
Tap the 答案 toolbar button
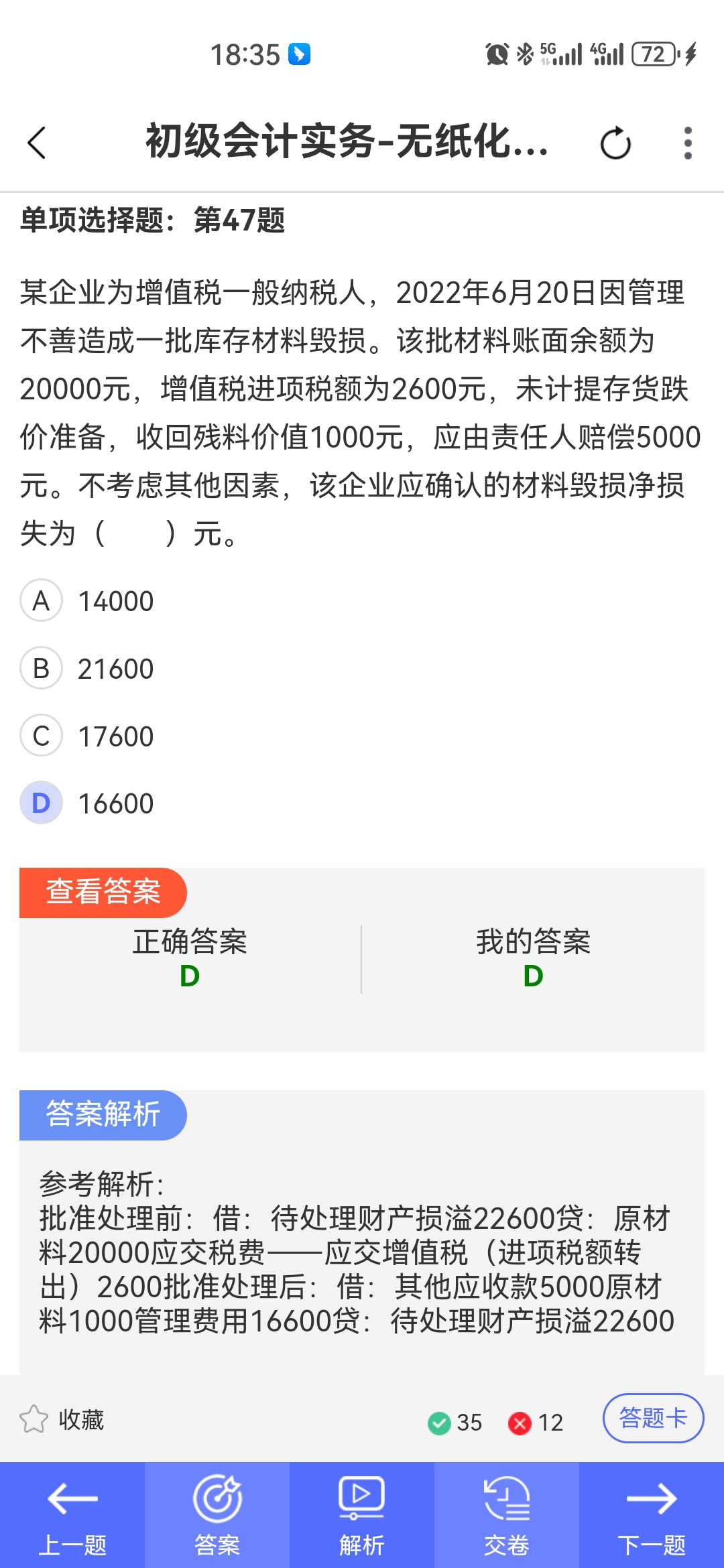(x=217, y=1516)
